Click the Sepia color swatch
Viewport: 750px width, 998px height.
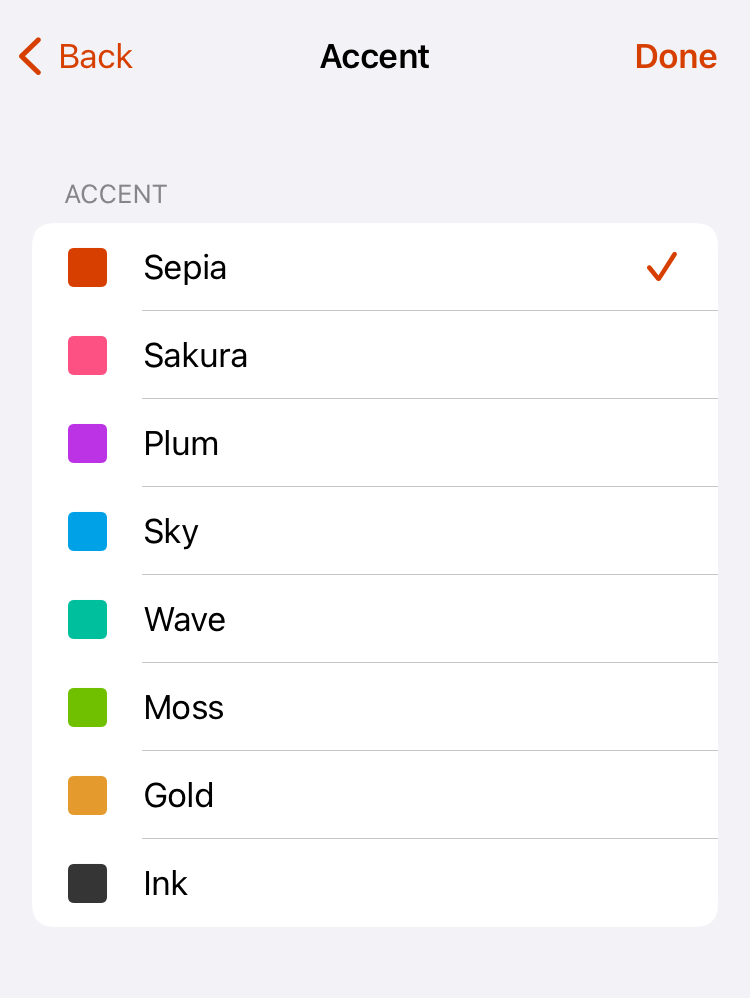pos(87,267)
